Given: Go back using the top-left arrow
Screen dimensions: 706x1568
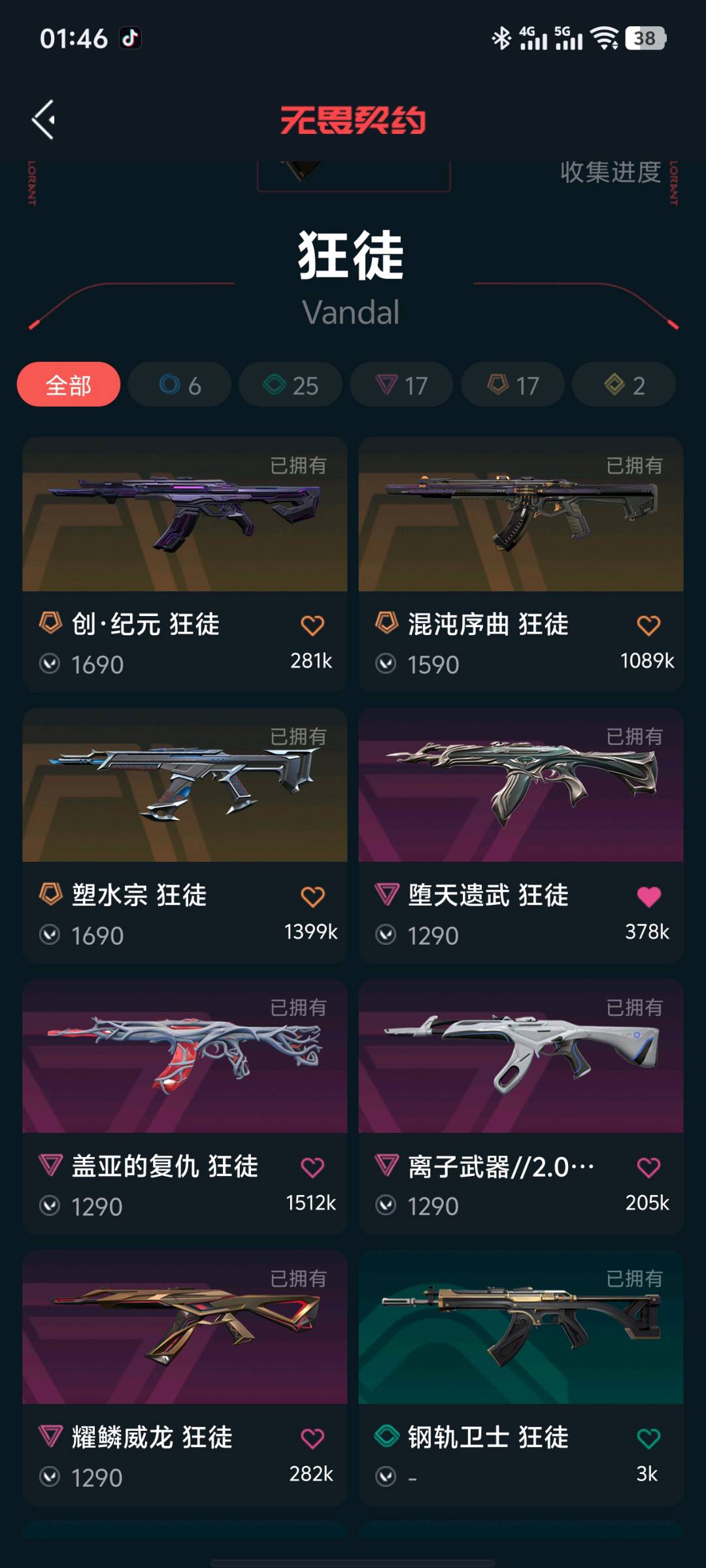Looking at the screenshot, I should [x=44, y=120].
